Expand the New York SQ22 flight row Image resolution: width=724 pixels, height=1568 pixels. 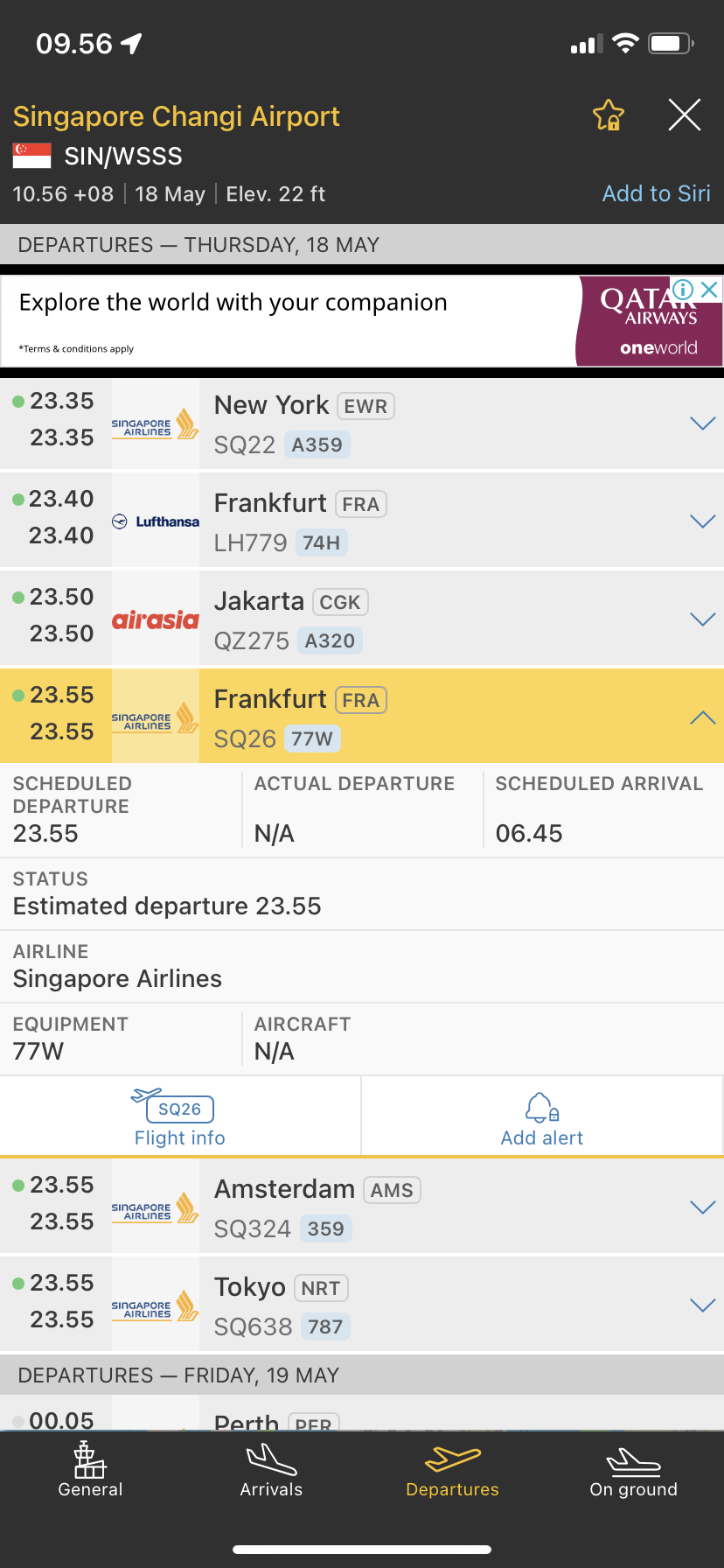pyautogui.click(x=702, y=423)
